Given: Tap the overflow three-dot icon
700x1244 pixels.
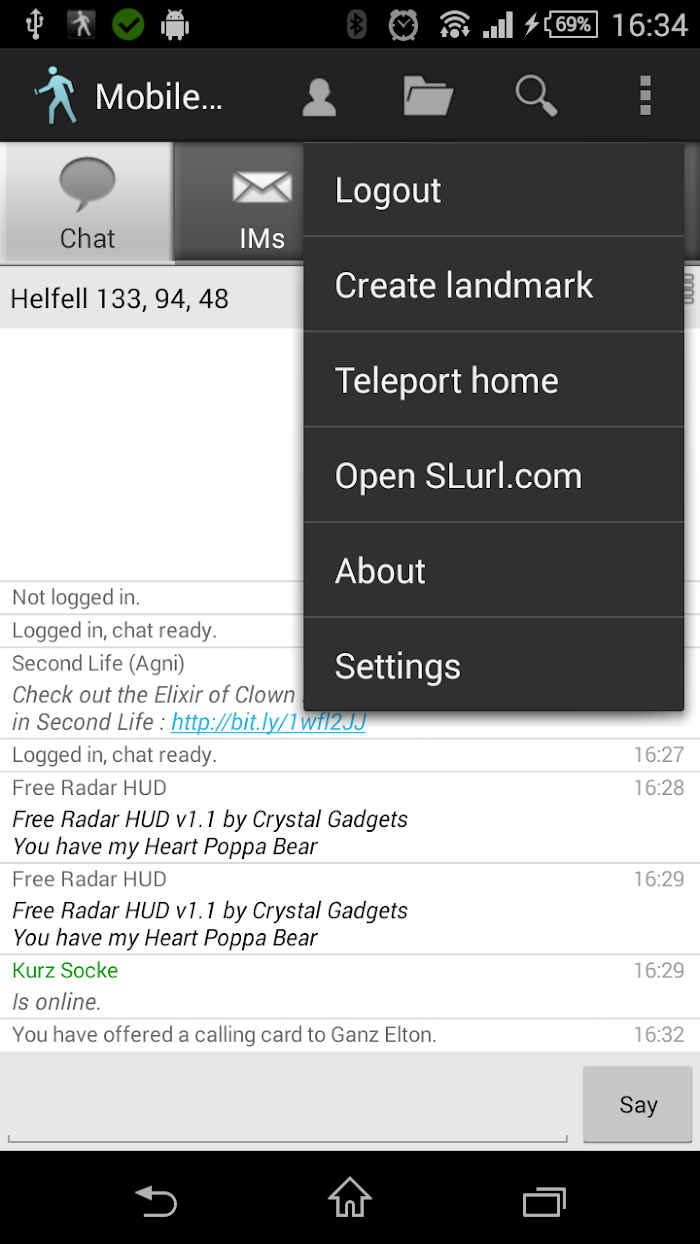Looking at the screenshot, I should click(645, 96).
